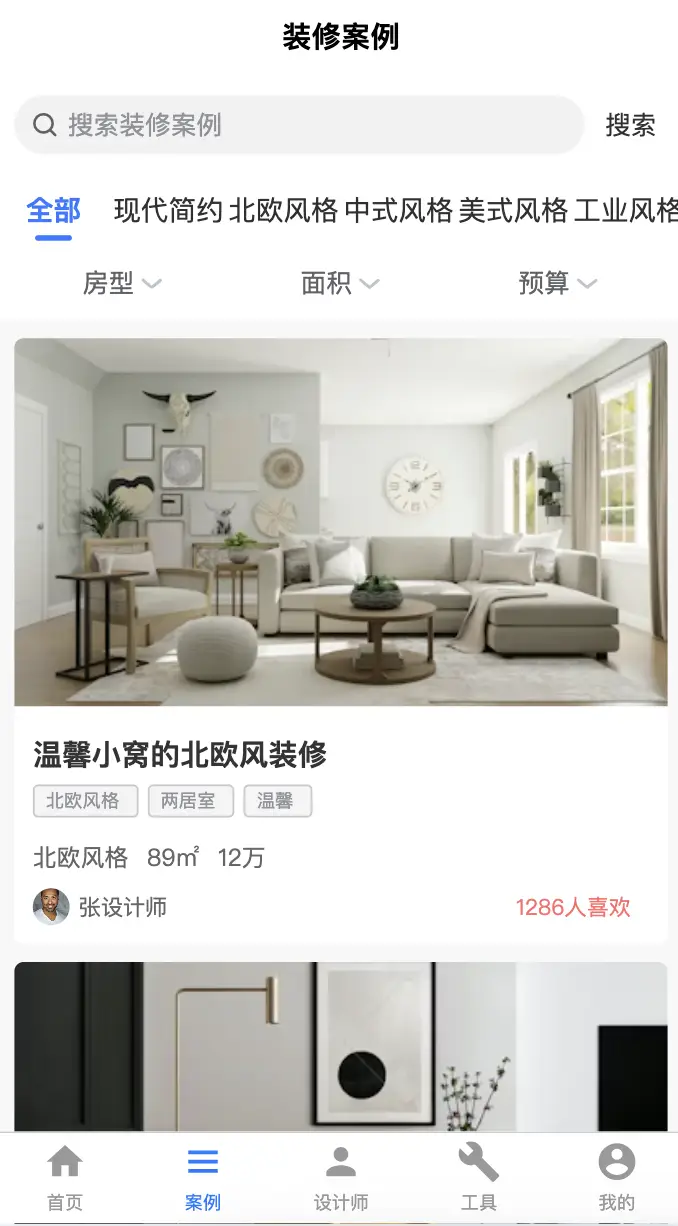This screenshot has height=1226, width=678.
Task: Expand the 房型 filter dropdown
Action: pos(122,284)
